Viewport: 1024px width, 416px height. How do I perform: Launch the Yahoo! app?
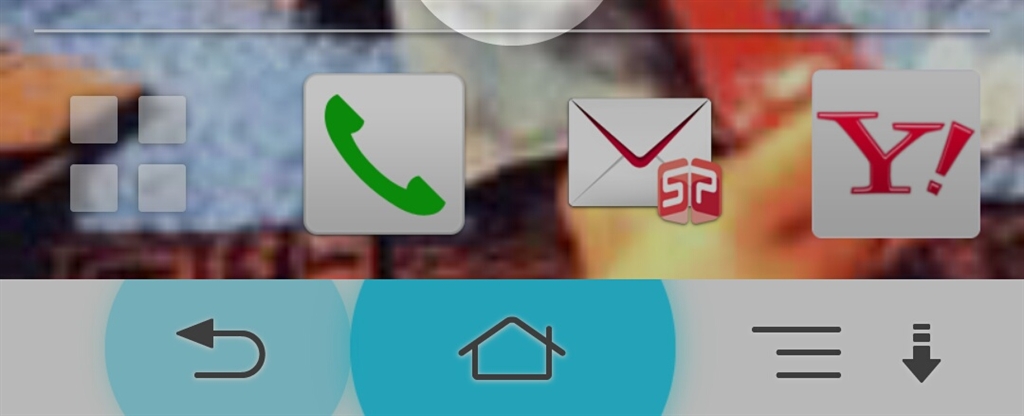click(895, 153)
